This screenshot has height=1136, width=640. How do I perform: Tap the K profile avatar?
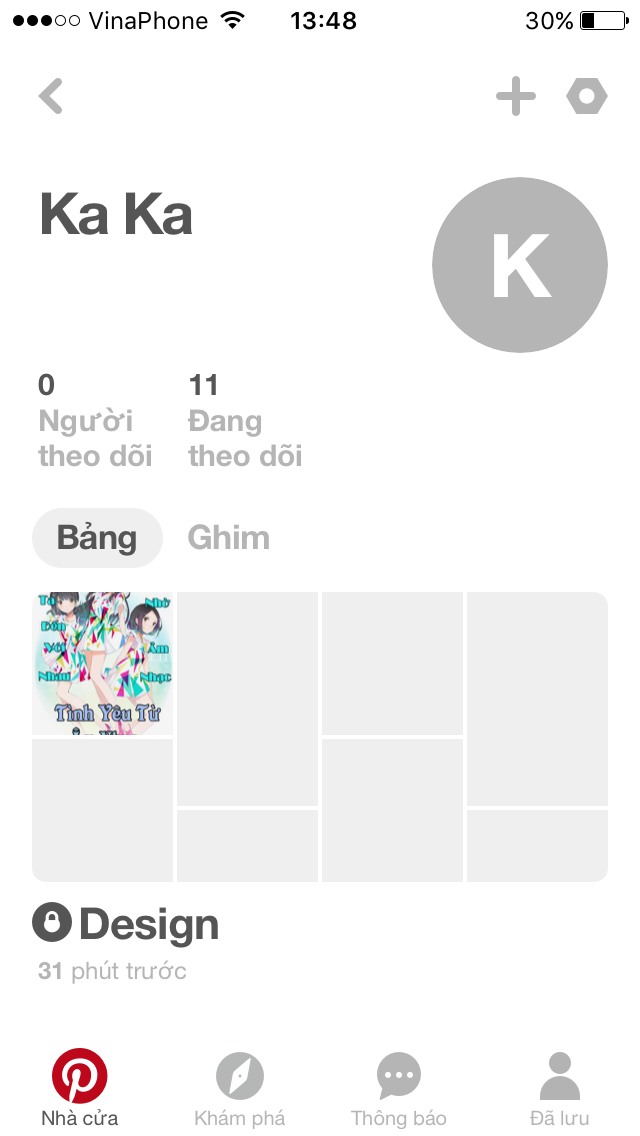coord(520,265)
